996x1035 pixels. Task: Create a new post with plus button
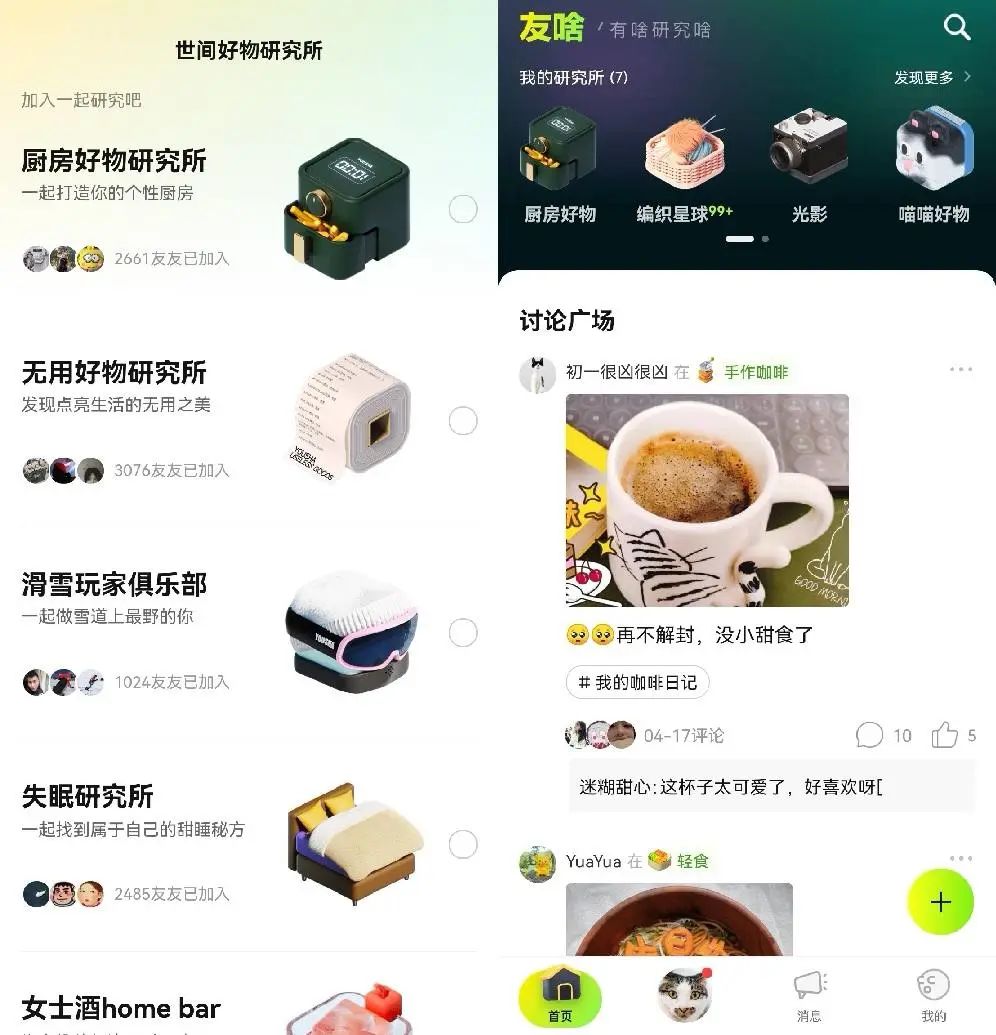940,902
